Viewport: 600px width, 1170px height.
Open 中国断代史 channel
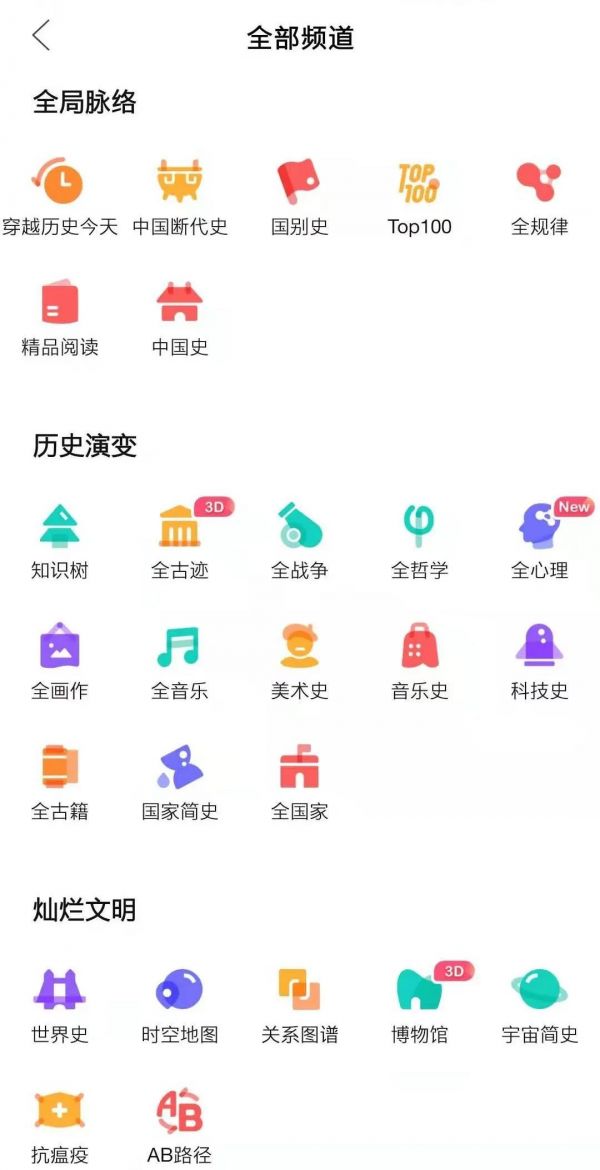180,183
